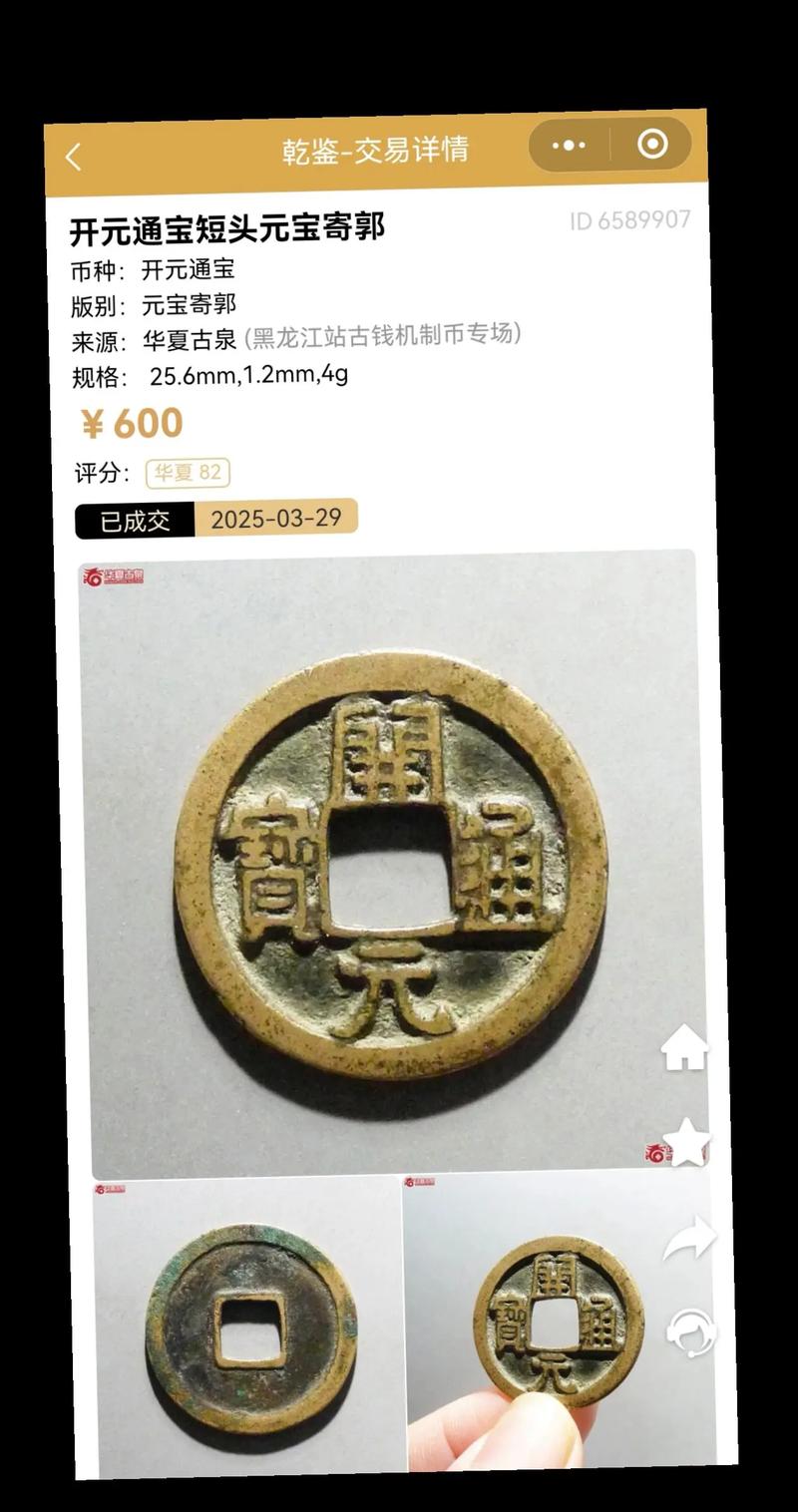This screenshot has width=798, height=1512.
Task: Open the mini program more options menu
Action: [x=569, y=146]
